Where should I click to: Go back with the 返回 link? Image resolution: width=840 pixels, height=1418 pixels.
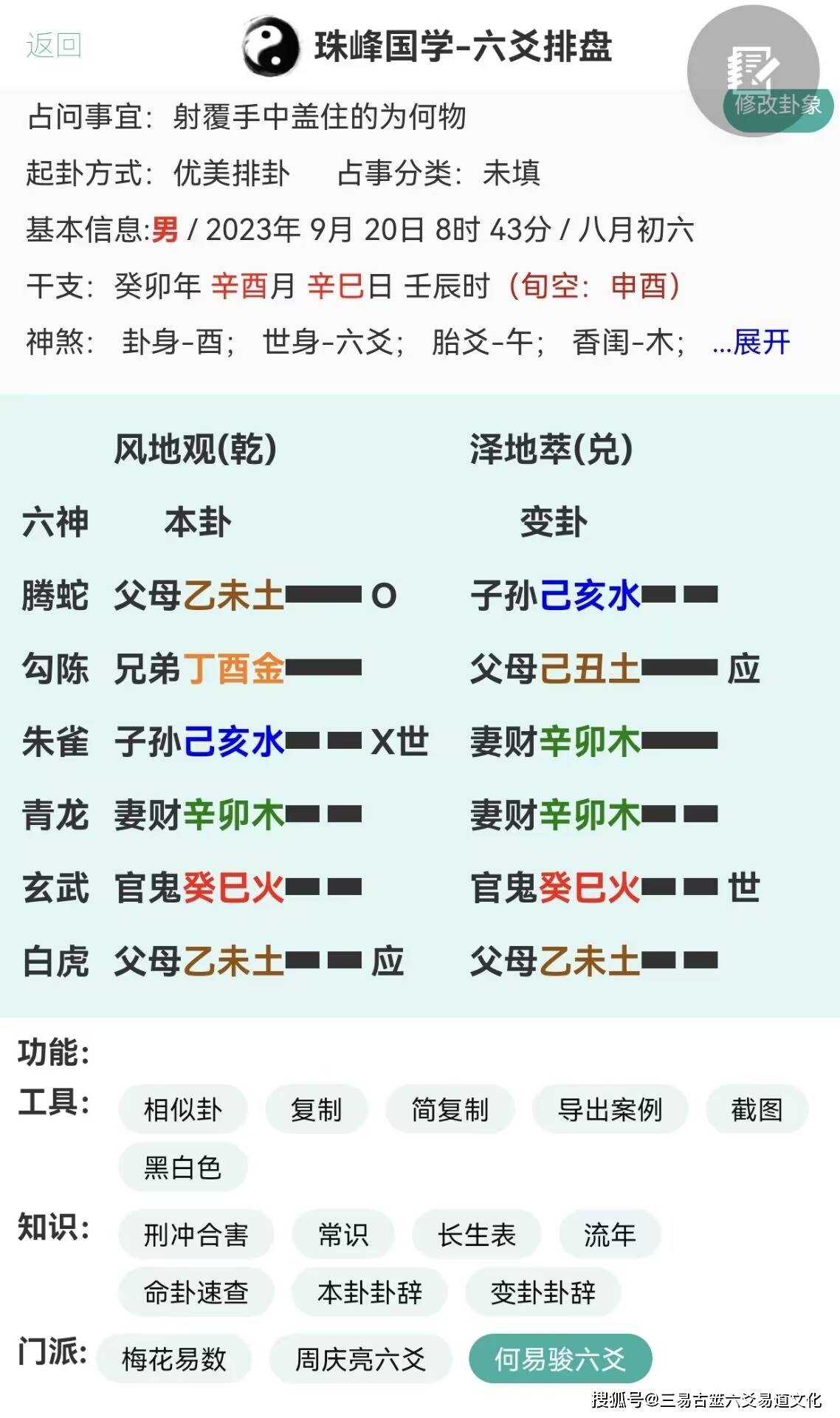pyautogui.click(x=53, y=46)
